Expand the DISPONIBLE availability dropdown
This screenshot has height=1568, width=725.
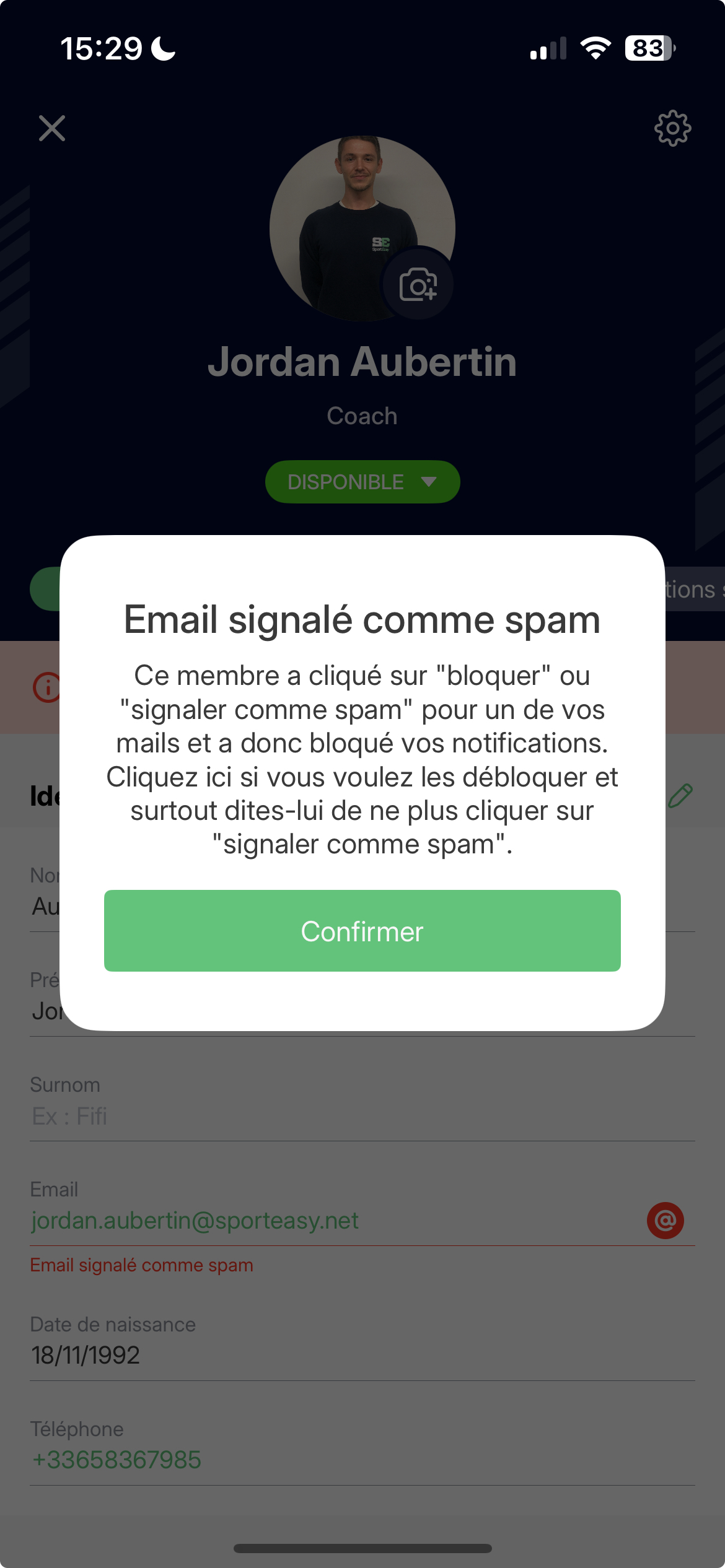tap(362, 482)
